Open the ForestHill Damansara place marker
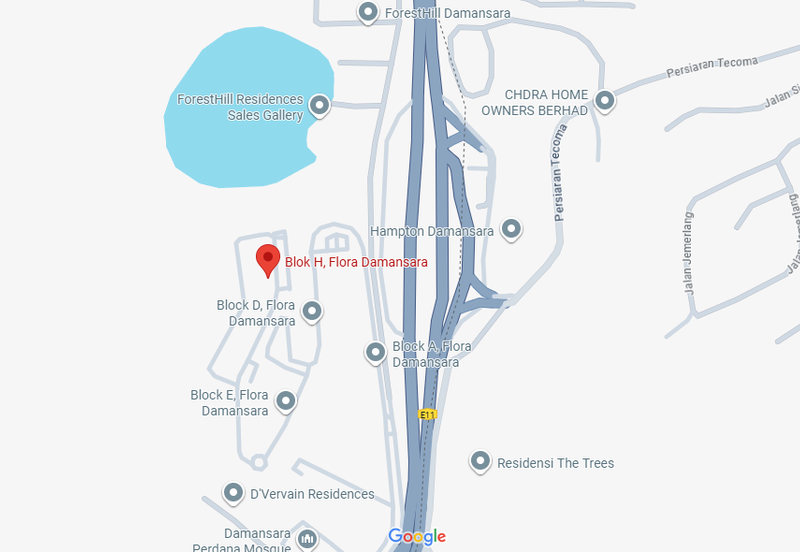The height and width of the screenshot is (552, 800). click(x=368, y=13)
